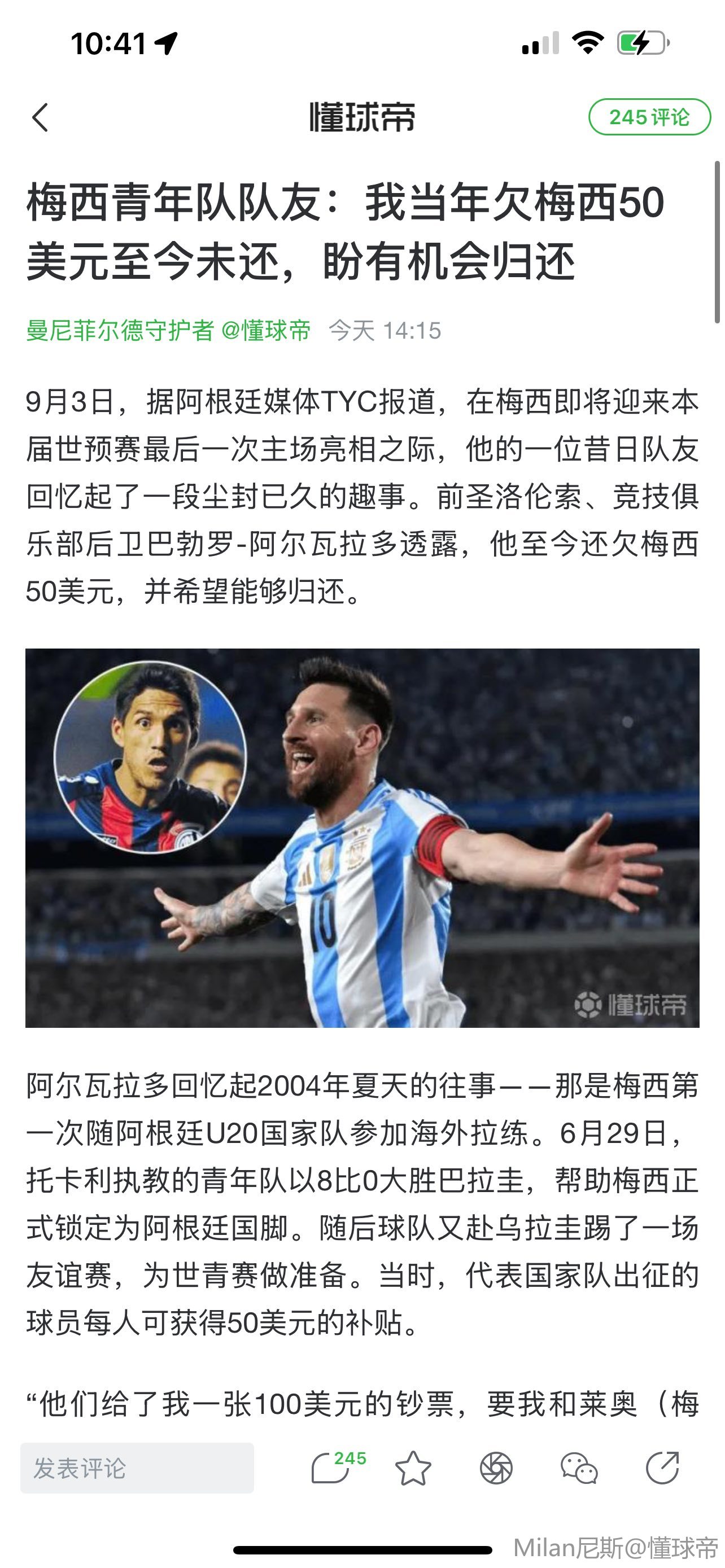The height and width of the screenshot is (1568, 725).
Task: Enlarge the Messi article photo
Action: [362, 838]
